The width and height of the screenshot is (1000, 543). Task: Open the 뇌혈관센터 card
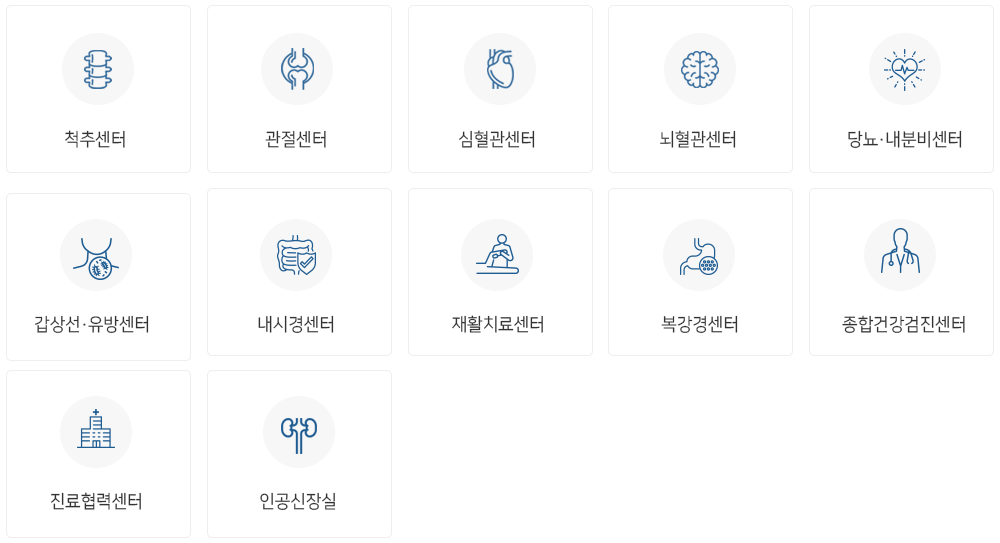[700, 90]
